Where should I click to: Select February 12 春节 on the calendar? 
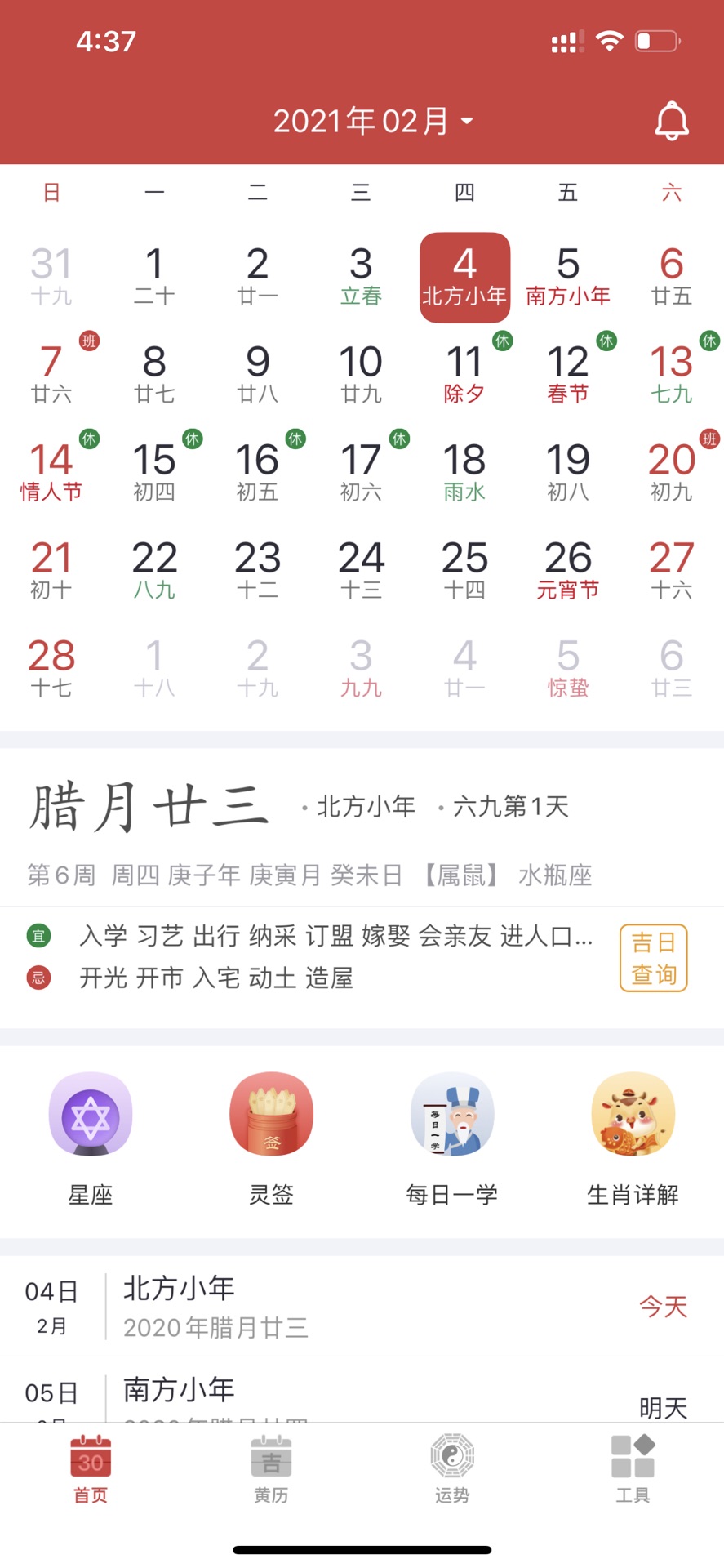tap(568, 374)
